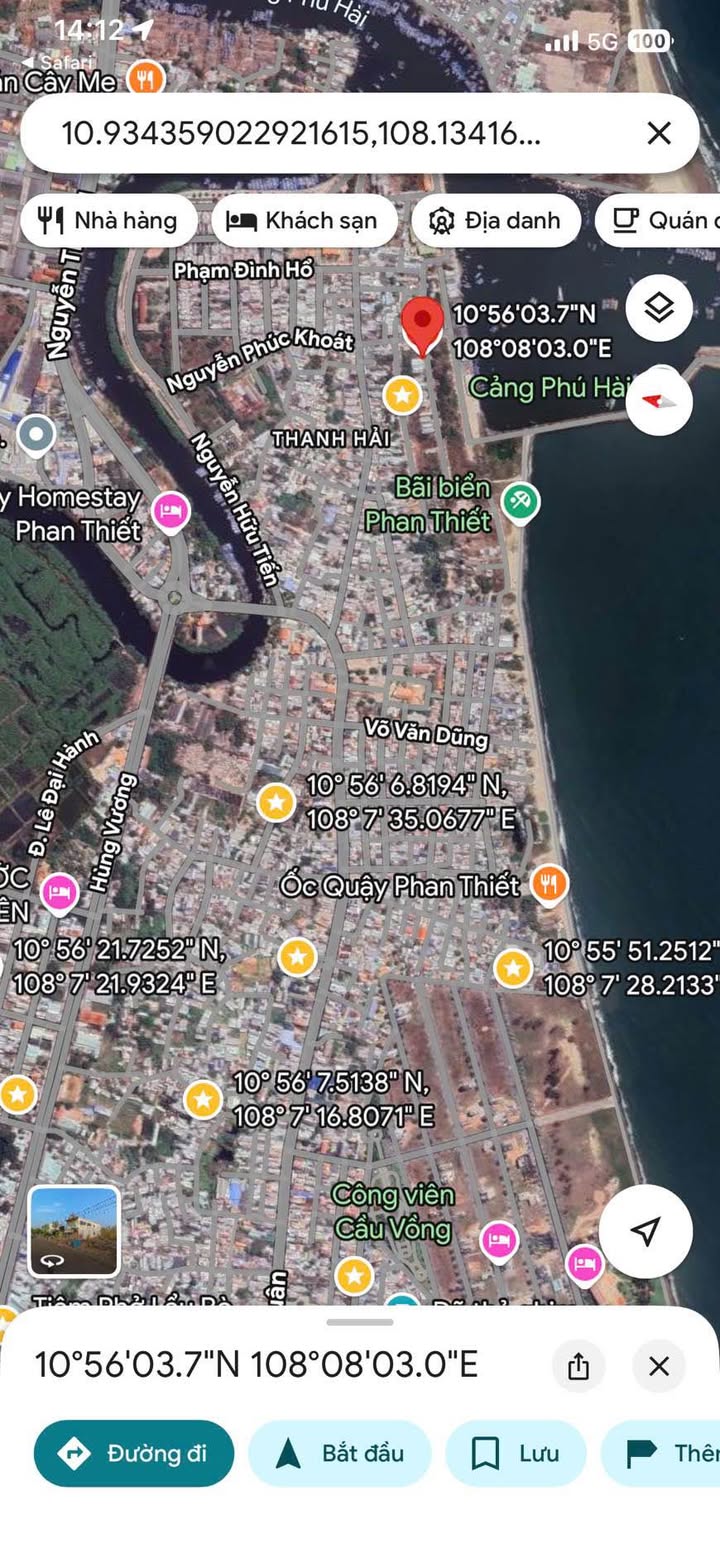Image resolution: width=720 pixels, height=1558 pixels.
Task: Close the dropped pin info panel
Action: pyautogui.click(x=658, y=1366)
